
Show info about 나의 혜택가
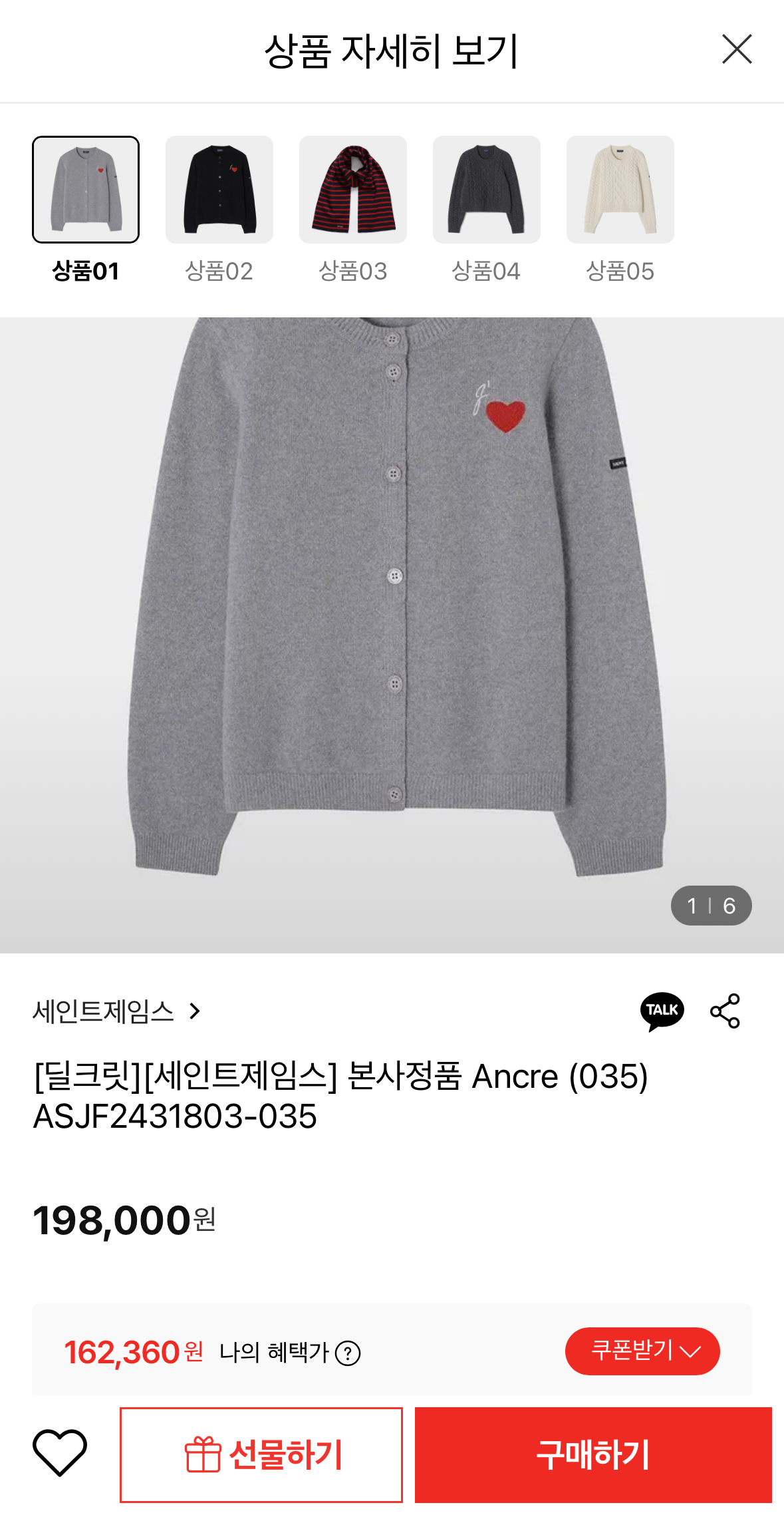pyautogui.click(x=348, y=1353)
